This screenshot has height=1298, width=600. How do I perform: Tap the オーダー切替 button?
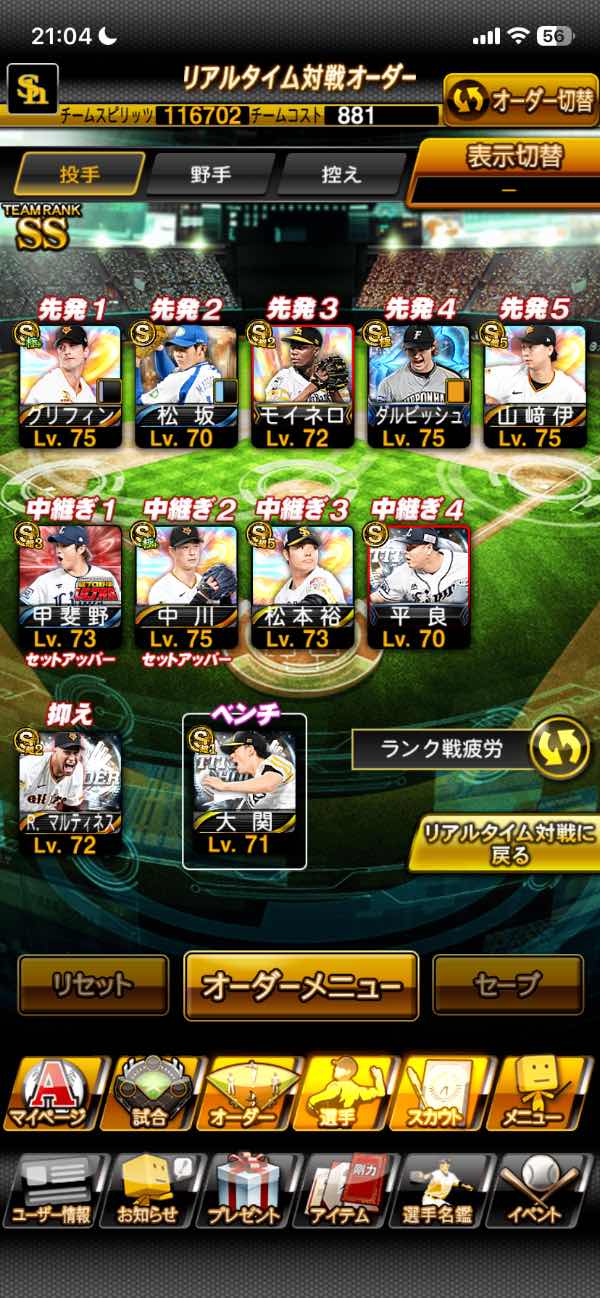[520, 100]
